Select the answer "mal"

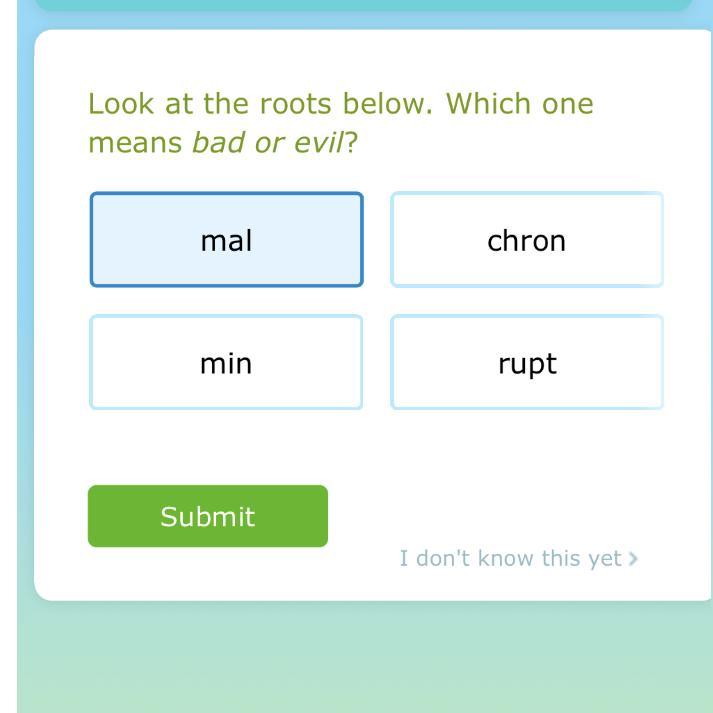point(226,240)
